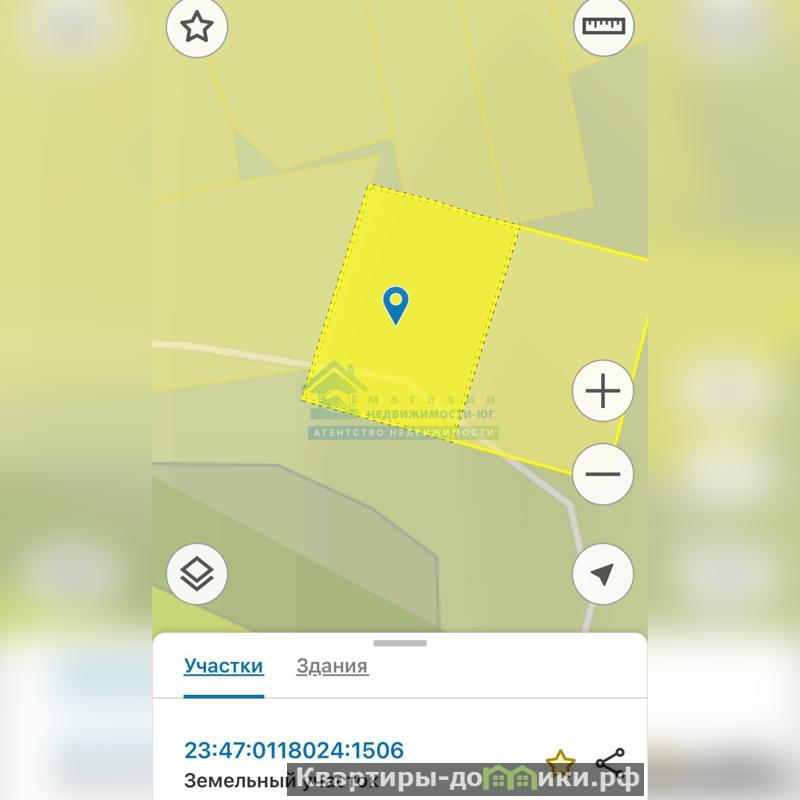800x800 pixels.
Task: Switch to the Участки tab
Action: [223, 667]
